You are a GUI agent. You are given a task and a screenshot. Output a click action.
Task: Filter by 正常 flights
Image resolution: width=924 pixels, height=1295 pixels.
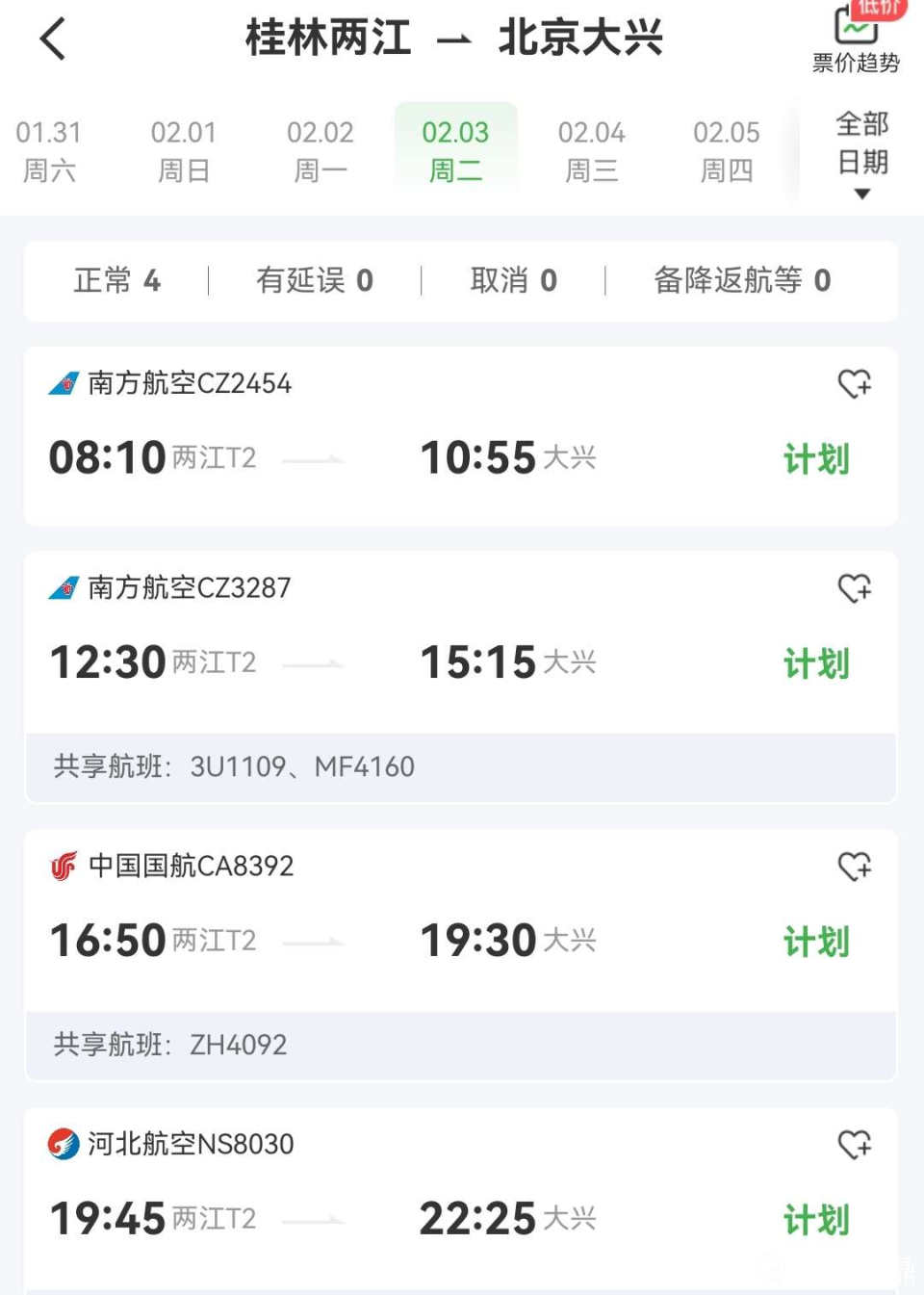116,280
